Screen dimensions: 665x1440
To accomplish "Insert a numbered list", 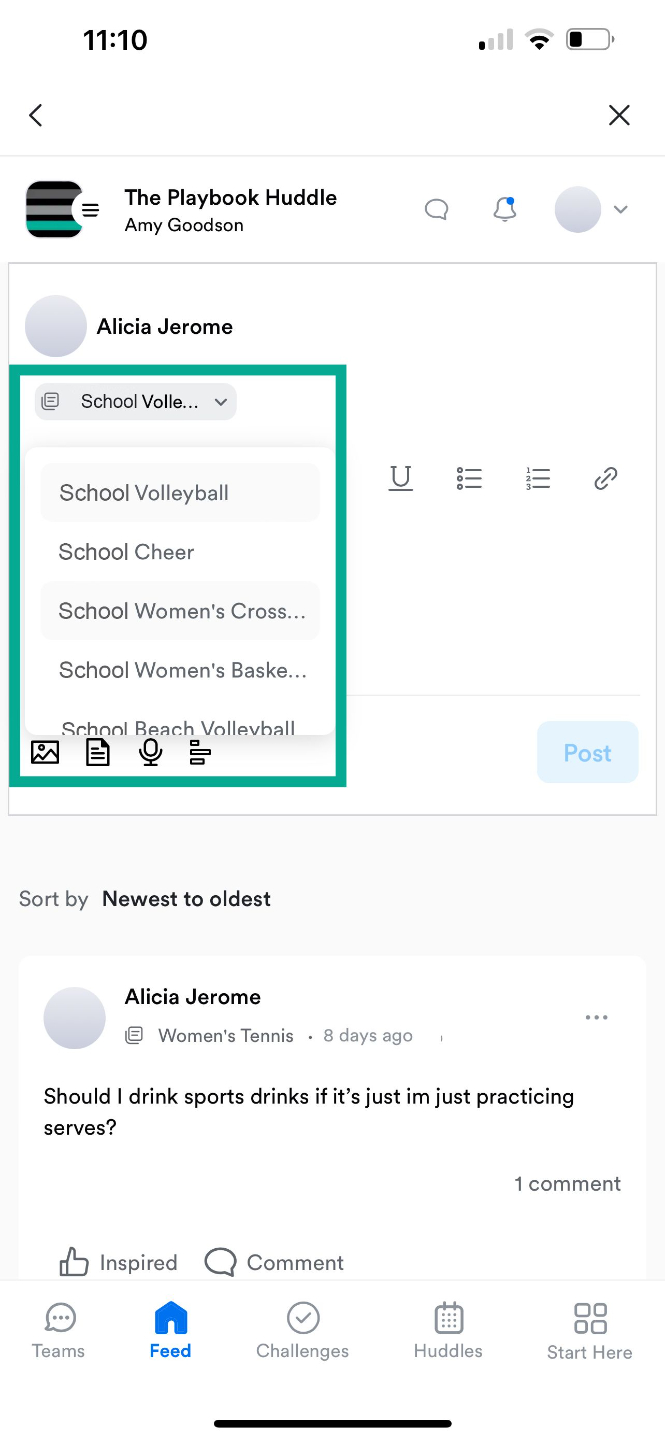I will click(538, 478).
